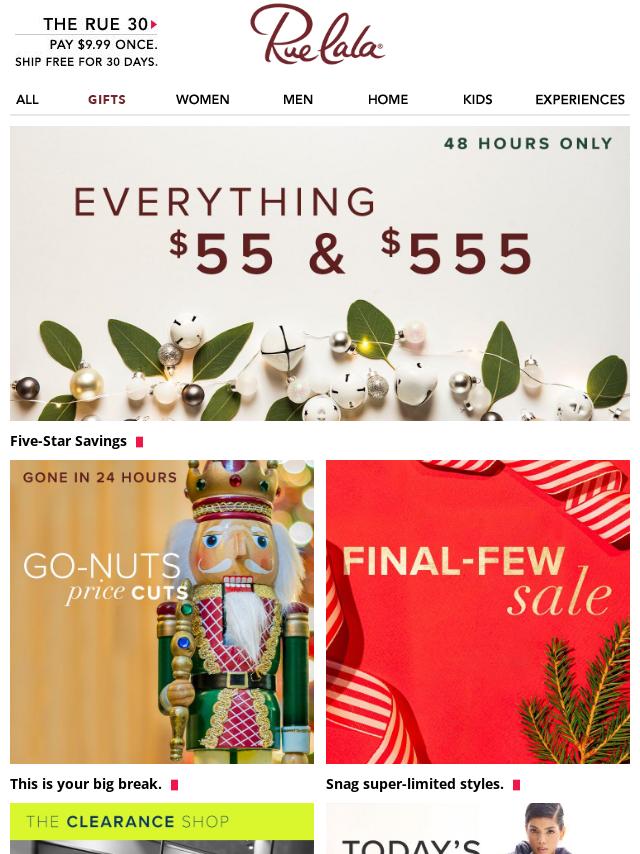Follow the "This is your big break" link
This screenshot has width=640, height=854.
click(86, 784)
